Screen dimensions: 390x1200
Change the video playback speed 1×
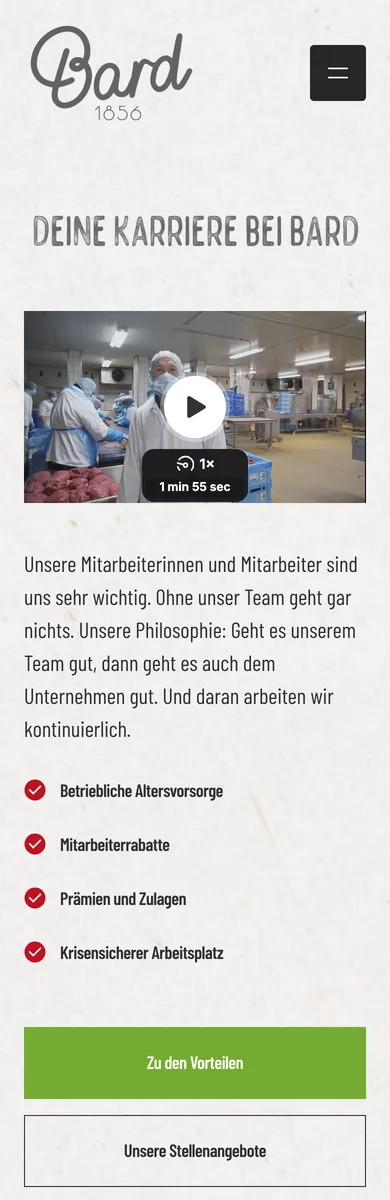tap(195, 464)
